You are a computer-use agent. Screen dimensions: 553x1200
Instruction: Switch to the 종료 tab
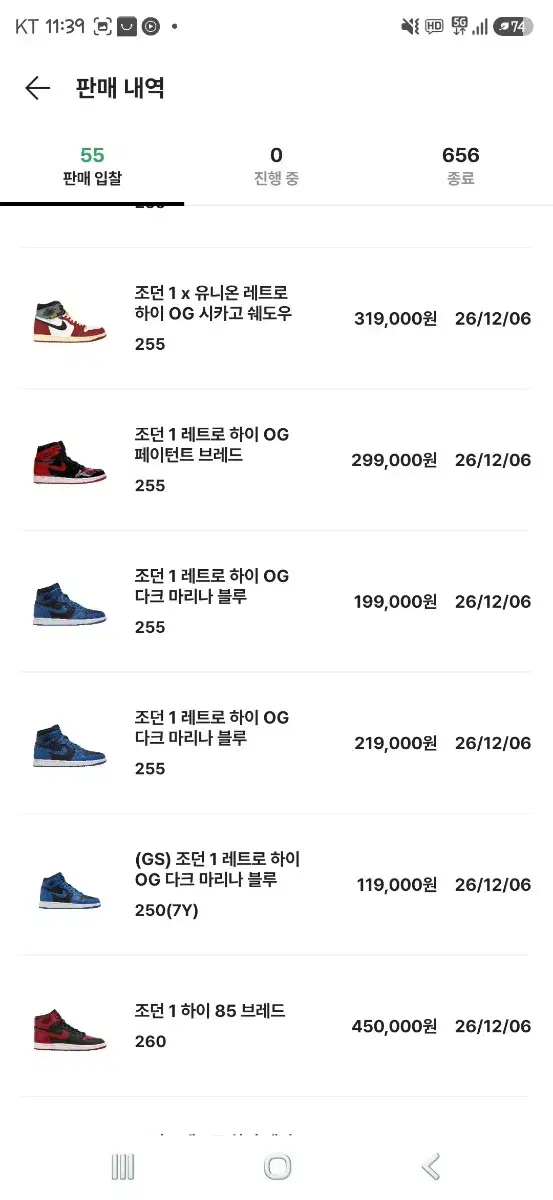point(460,167)
